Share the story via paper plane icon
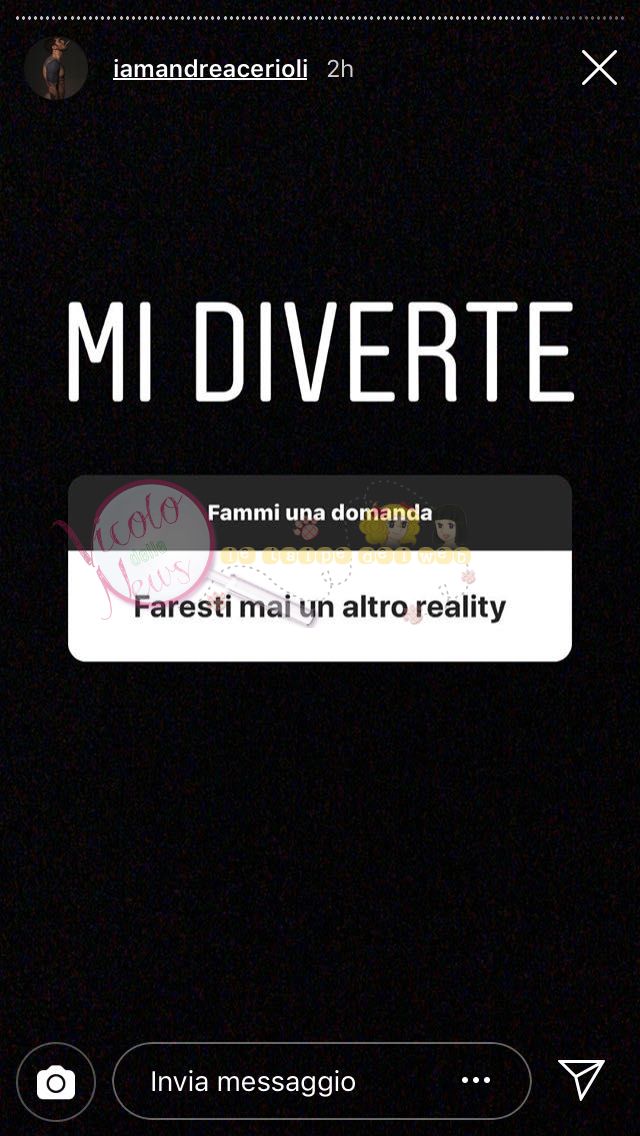 point(582,1080)
